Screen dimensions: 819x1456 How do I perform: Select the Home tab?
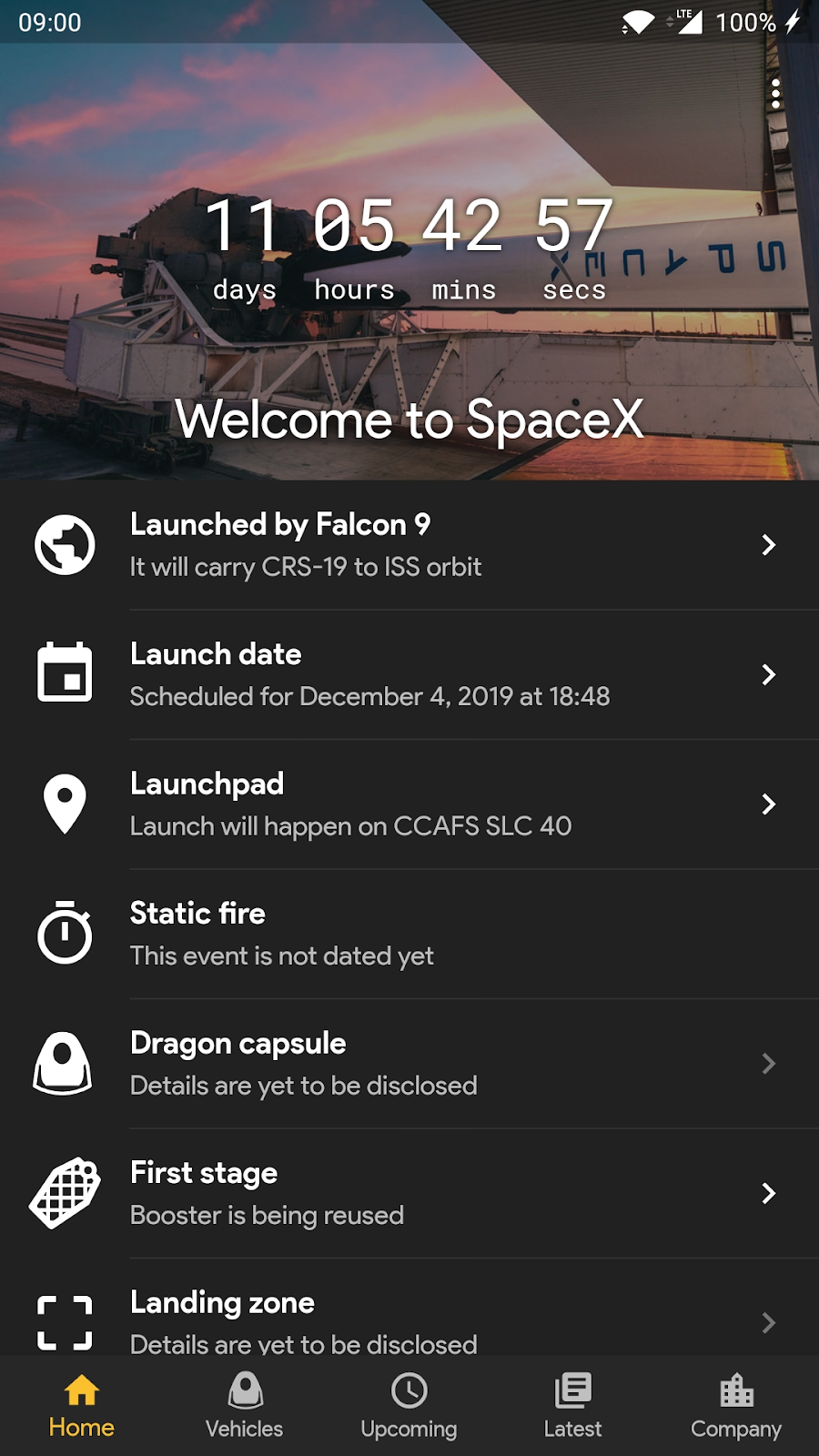coord(82,1406)
